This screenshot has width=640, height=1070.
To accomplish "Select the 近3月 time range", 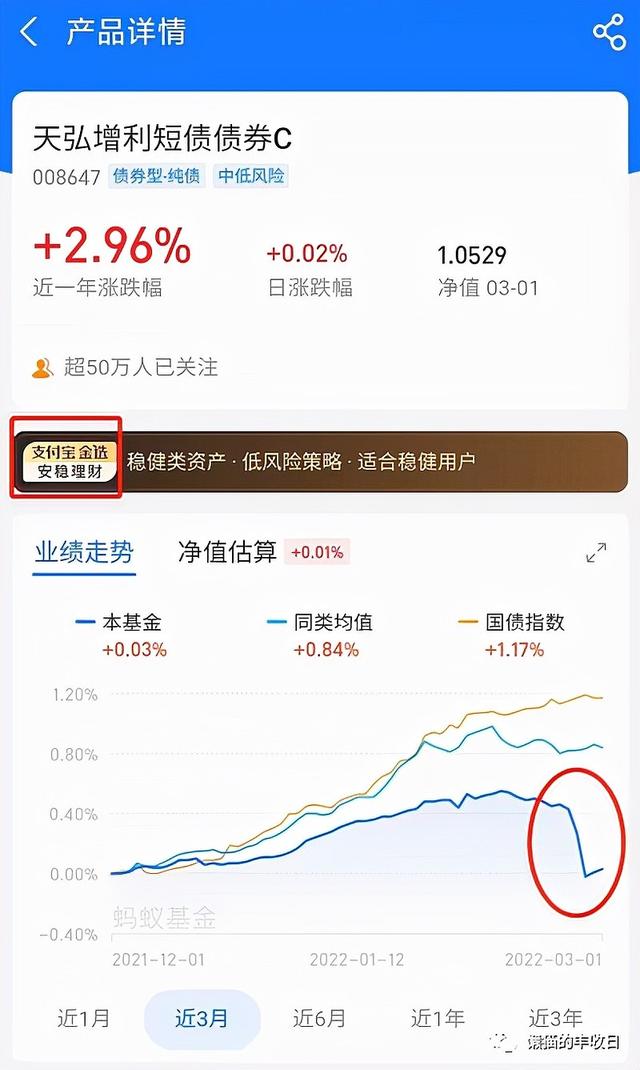I will (x=202, y=1018).
